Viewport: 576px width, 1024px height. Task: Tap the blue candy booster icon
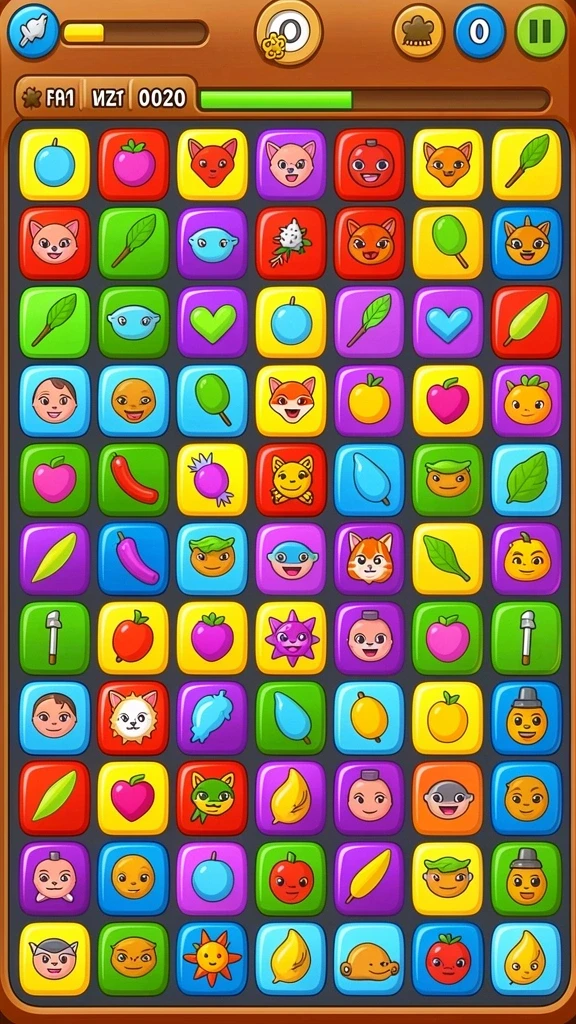(33, 31)
